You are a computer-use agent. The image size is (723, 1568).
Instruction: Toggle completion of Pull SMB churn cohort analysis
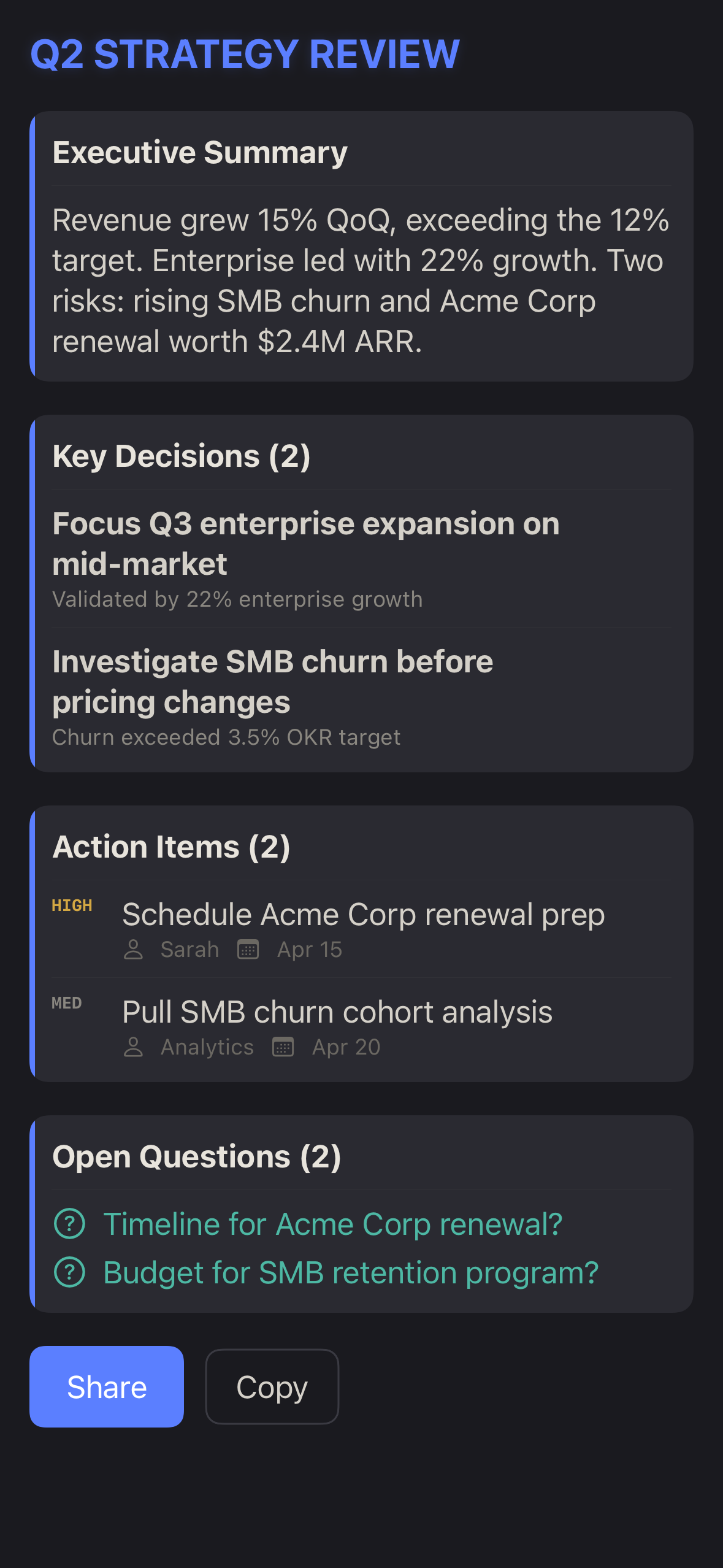337,1012
